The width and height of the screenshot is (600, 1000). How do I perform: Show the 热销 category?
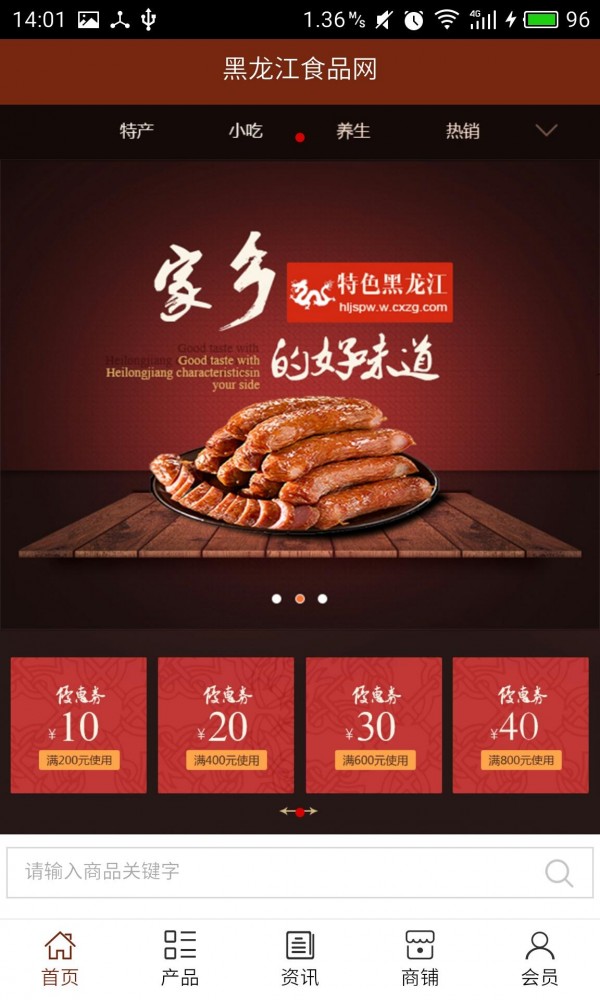(462, 131)
